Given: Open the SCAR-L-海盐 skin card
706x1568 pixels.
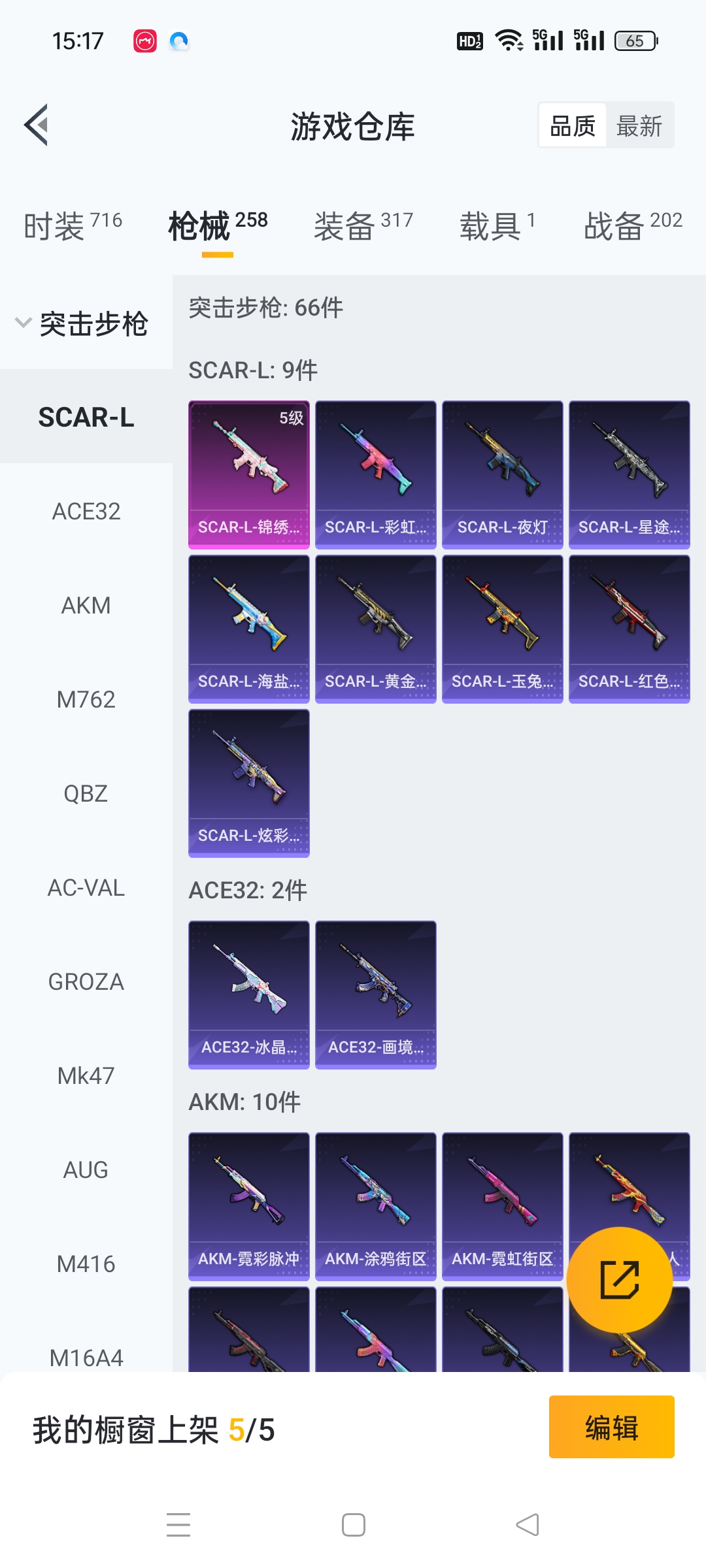Looking at the screenshot, I should click(x=248, y=629).
